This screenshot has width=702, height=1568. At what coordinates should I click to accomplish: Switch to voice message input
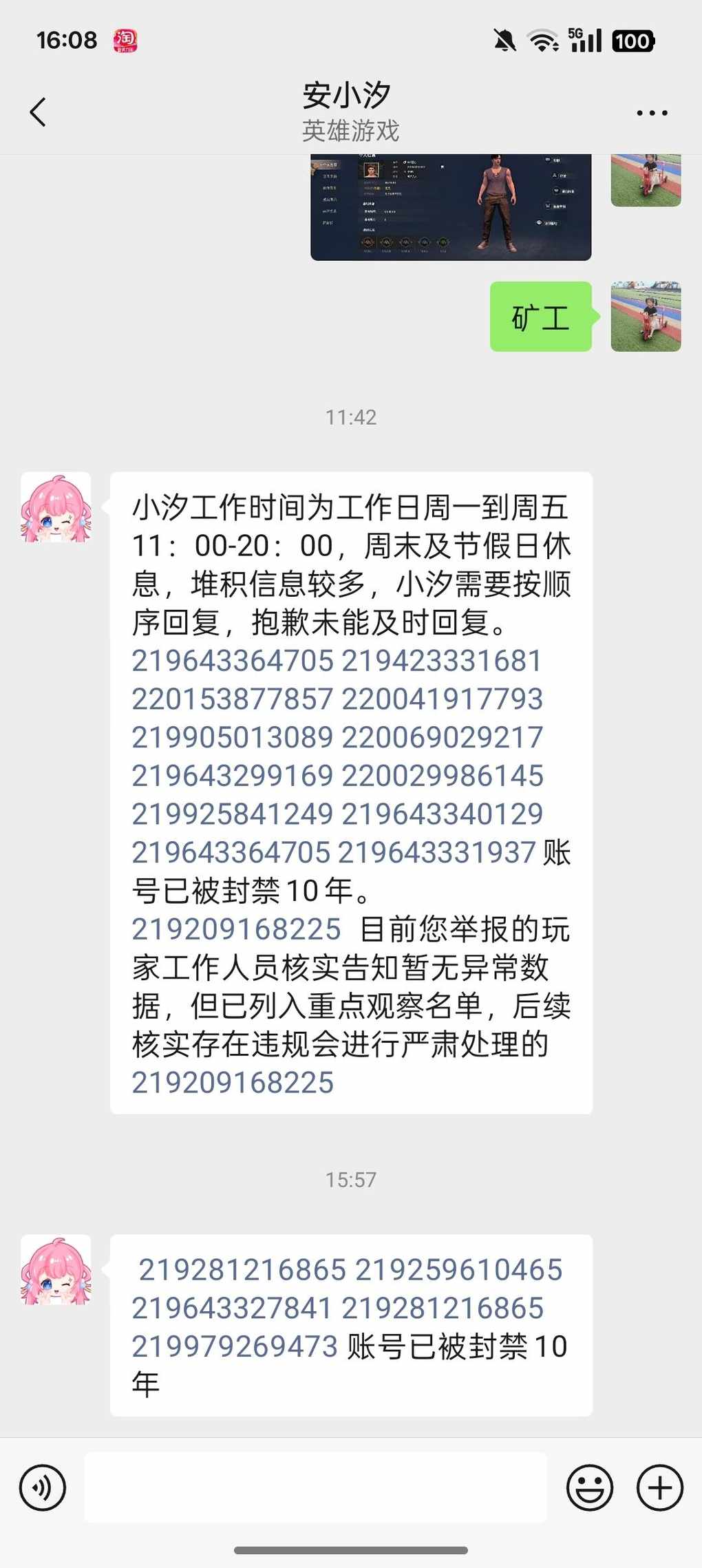click(x=43, y=1487)
